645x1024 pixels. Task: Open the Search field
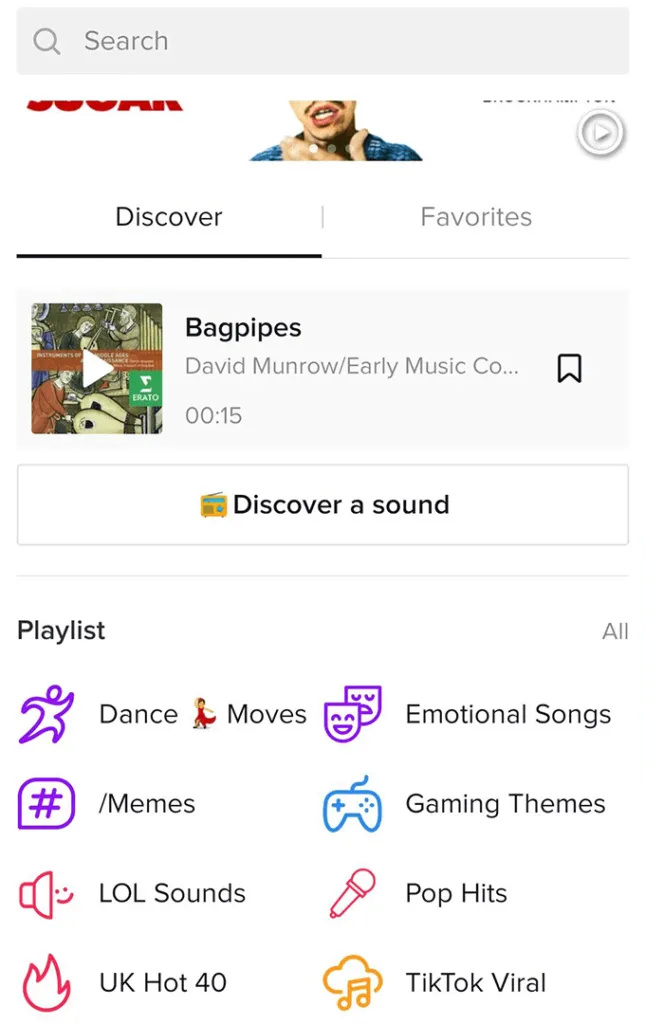point(322,41)
